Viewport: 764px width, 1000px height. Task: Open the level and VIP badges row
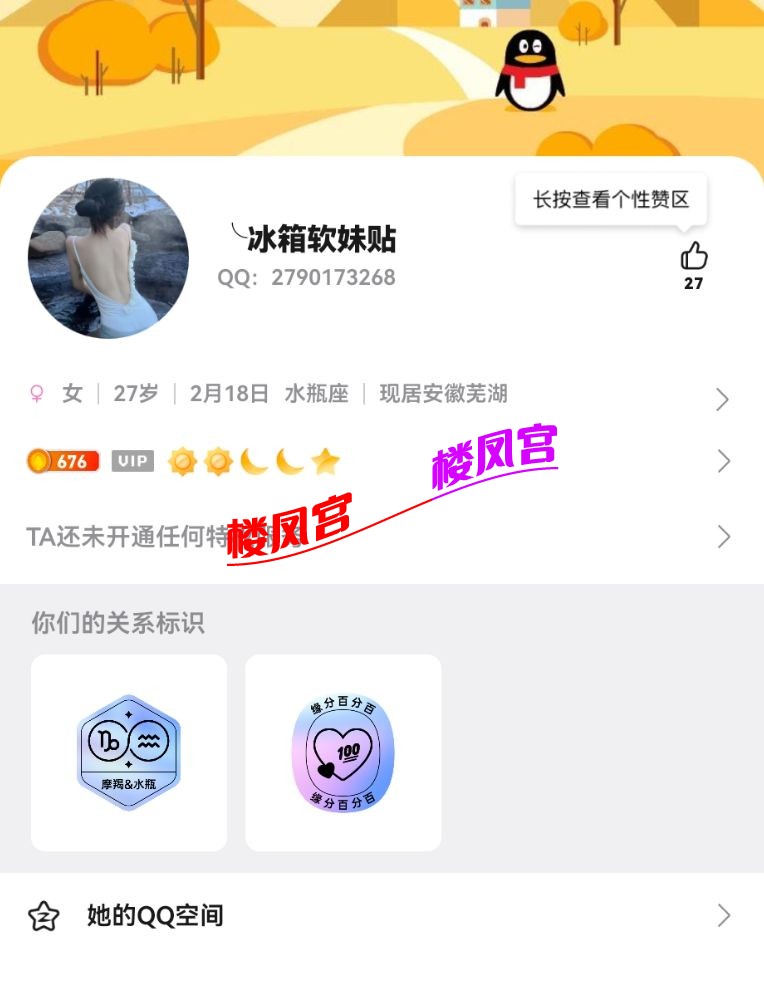point(380,461)
